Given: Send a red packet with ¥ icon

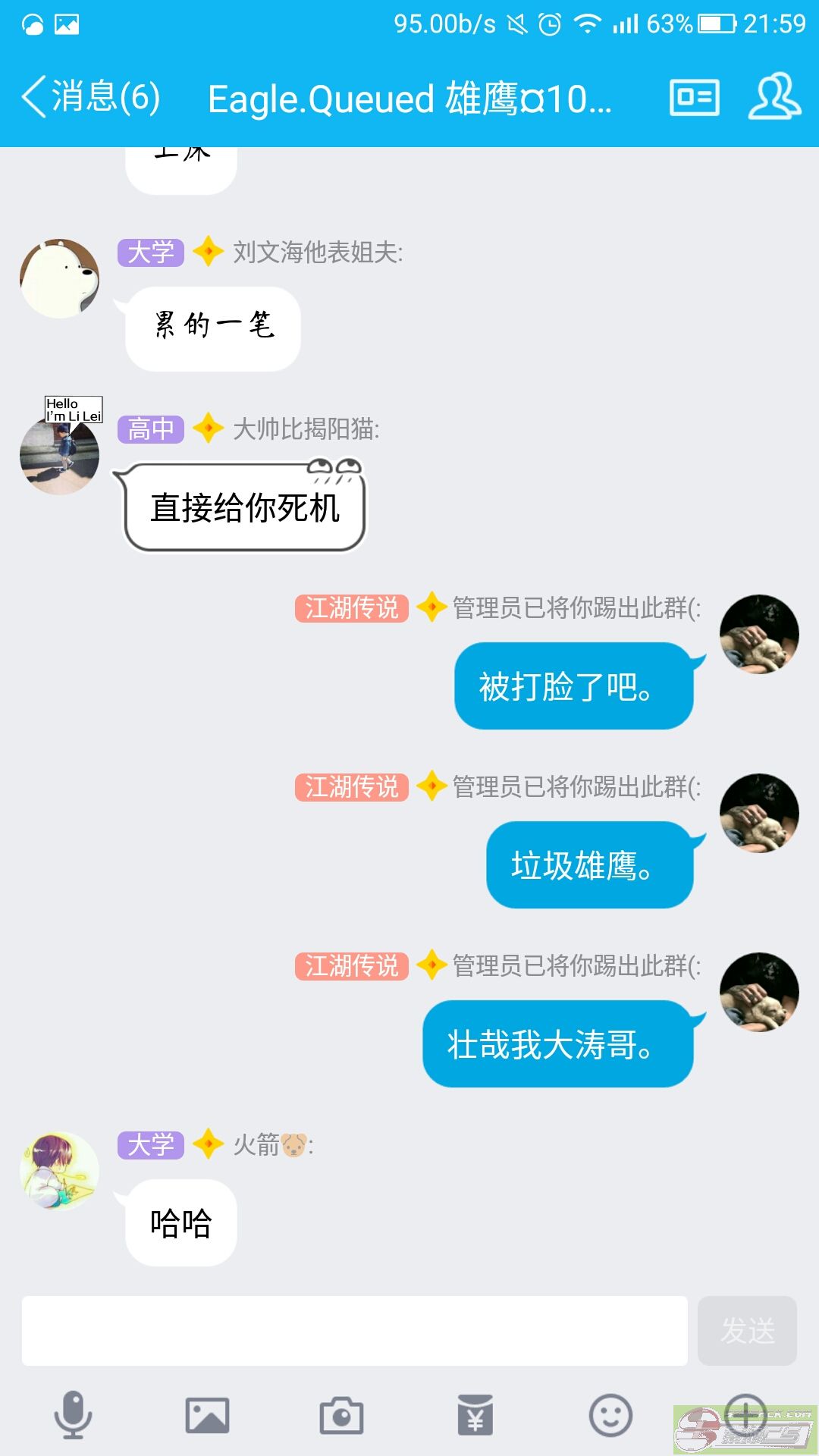Looking at the screenshot, I should click(475, 1415).
